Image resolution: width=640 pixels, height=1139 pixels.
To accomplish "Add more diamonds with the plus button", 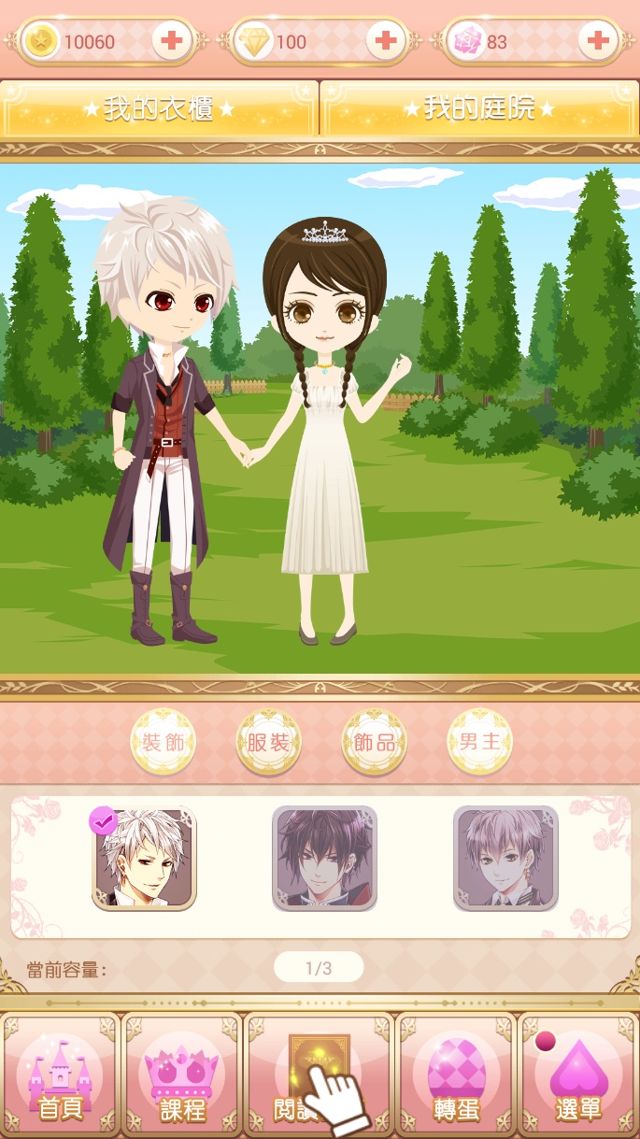I will click(x=384, y=41).
